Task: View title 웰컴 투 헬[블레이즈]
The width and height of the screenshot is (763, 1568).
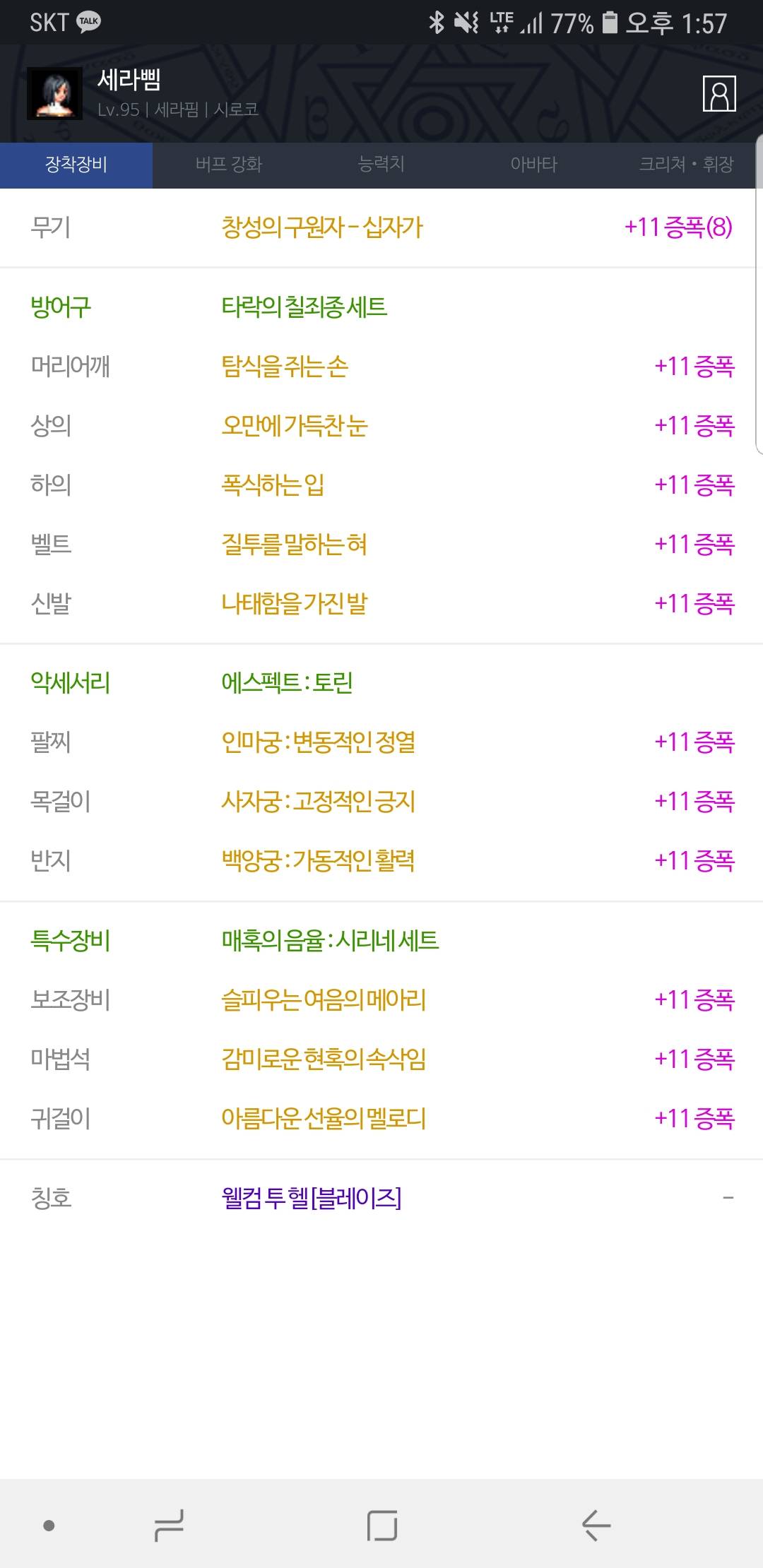Action: coord(312,1198)
